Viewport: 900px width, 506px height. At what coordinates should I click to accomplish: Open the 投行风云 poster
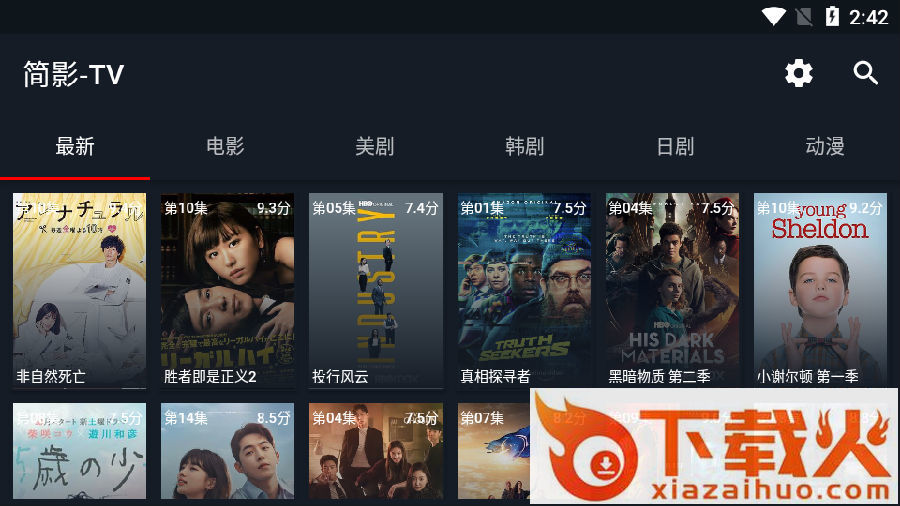point(375,290)
